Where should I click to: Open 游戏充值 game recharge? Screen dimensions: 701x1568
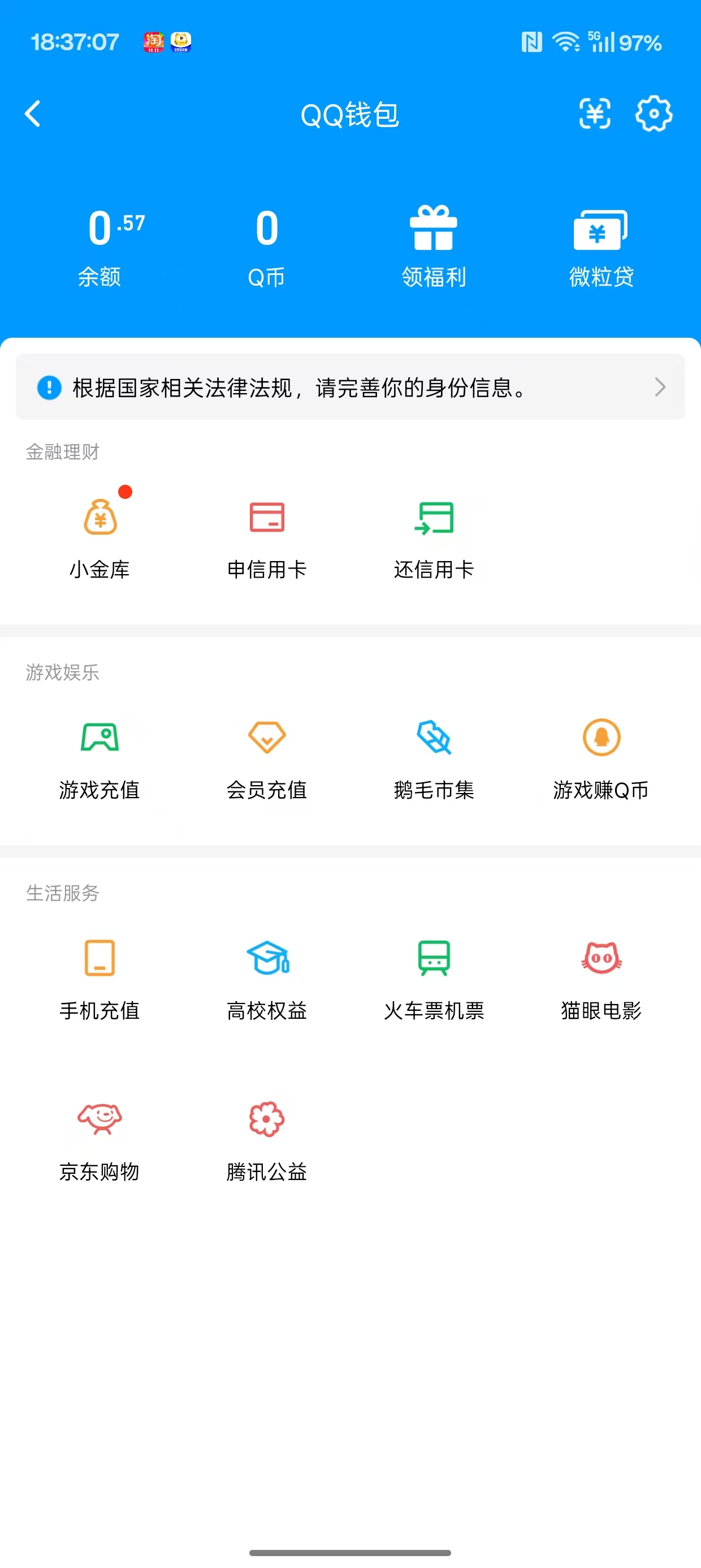tap(101, 757)
